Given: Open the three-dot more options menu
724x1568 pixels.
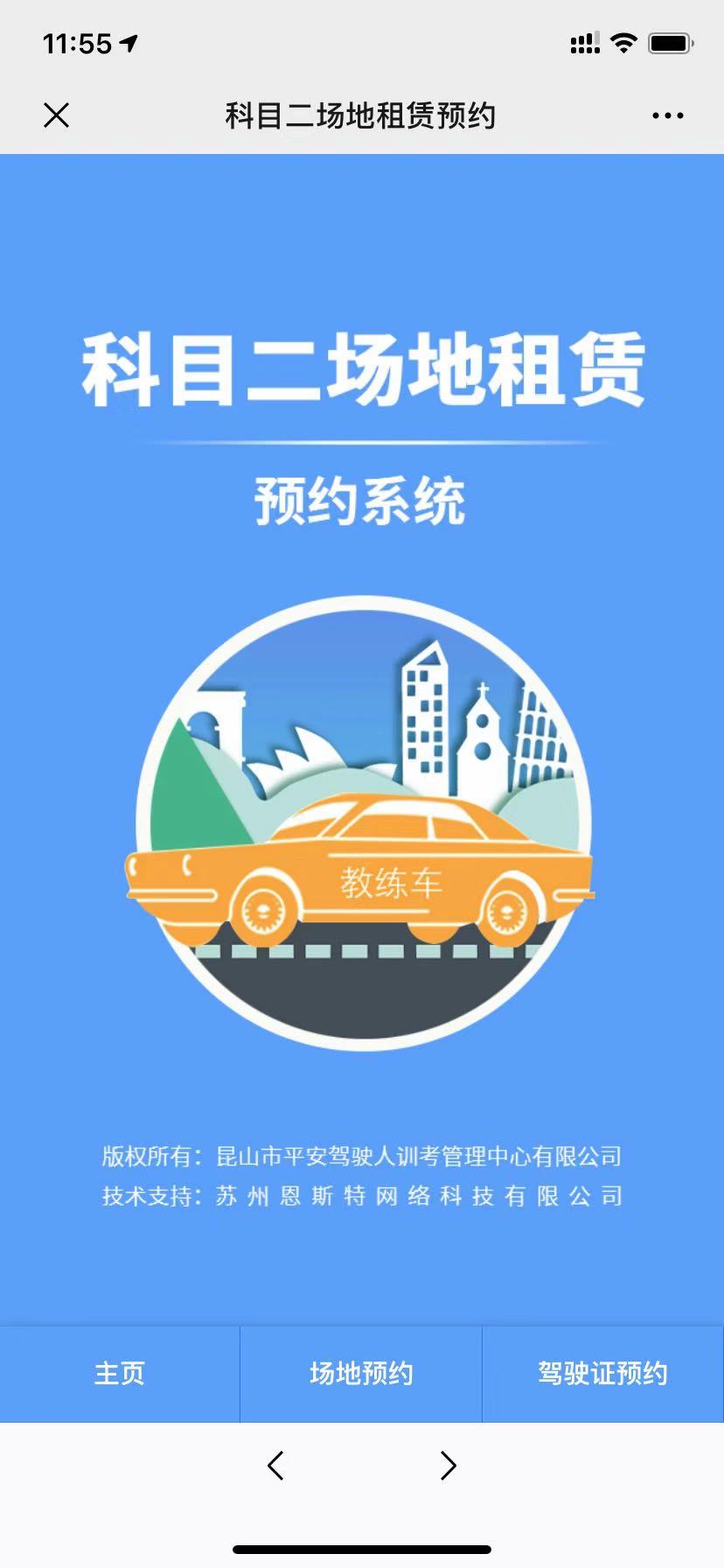Looking at the screenshot, I should point(667,115).
